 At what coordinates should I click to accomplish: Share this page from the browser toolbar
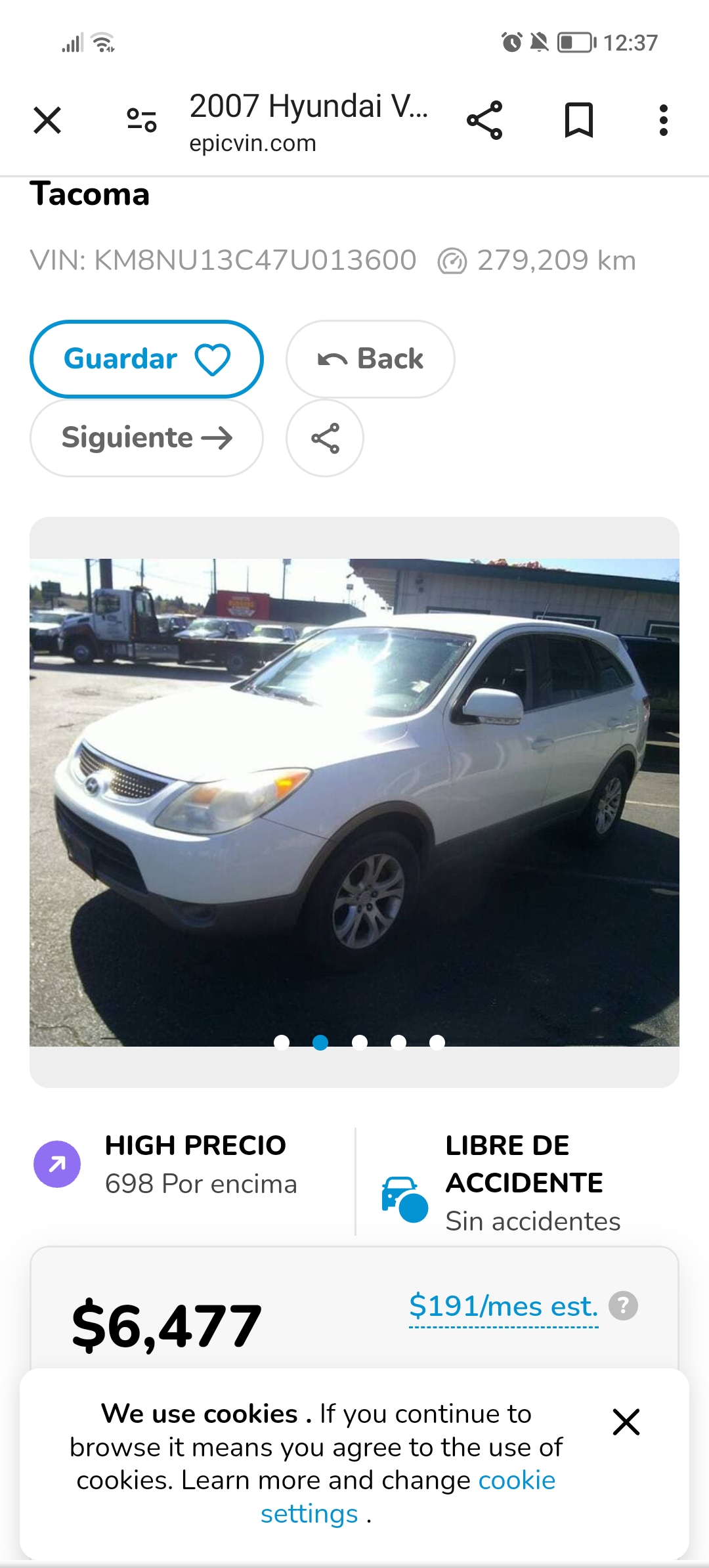coord(484,120)
